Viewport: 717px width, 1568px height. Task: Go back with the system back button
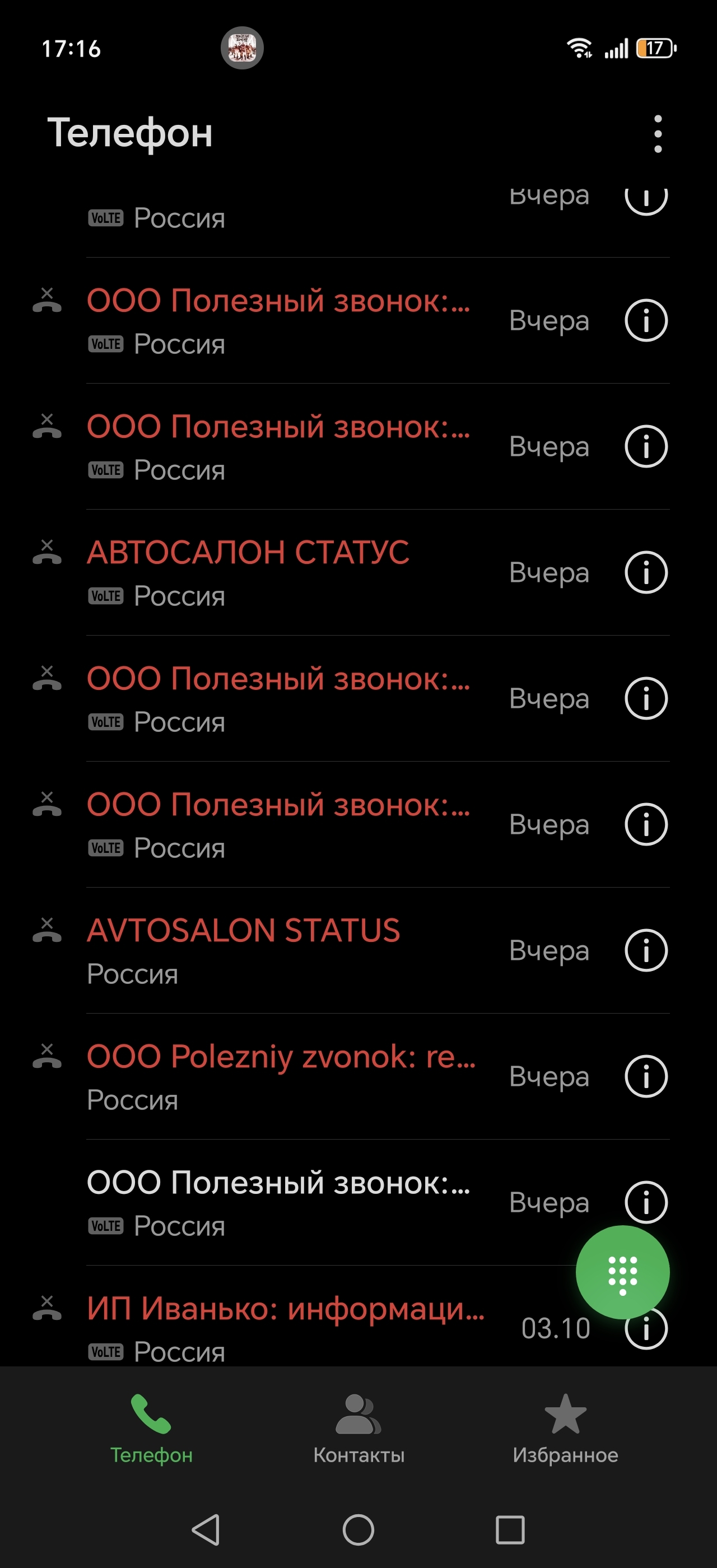point(206,1530)
